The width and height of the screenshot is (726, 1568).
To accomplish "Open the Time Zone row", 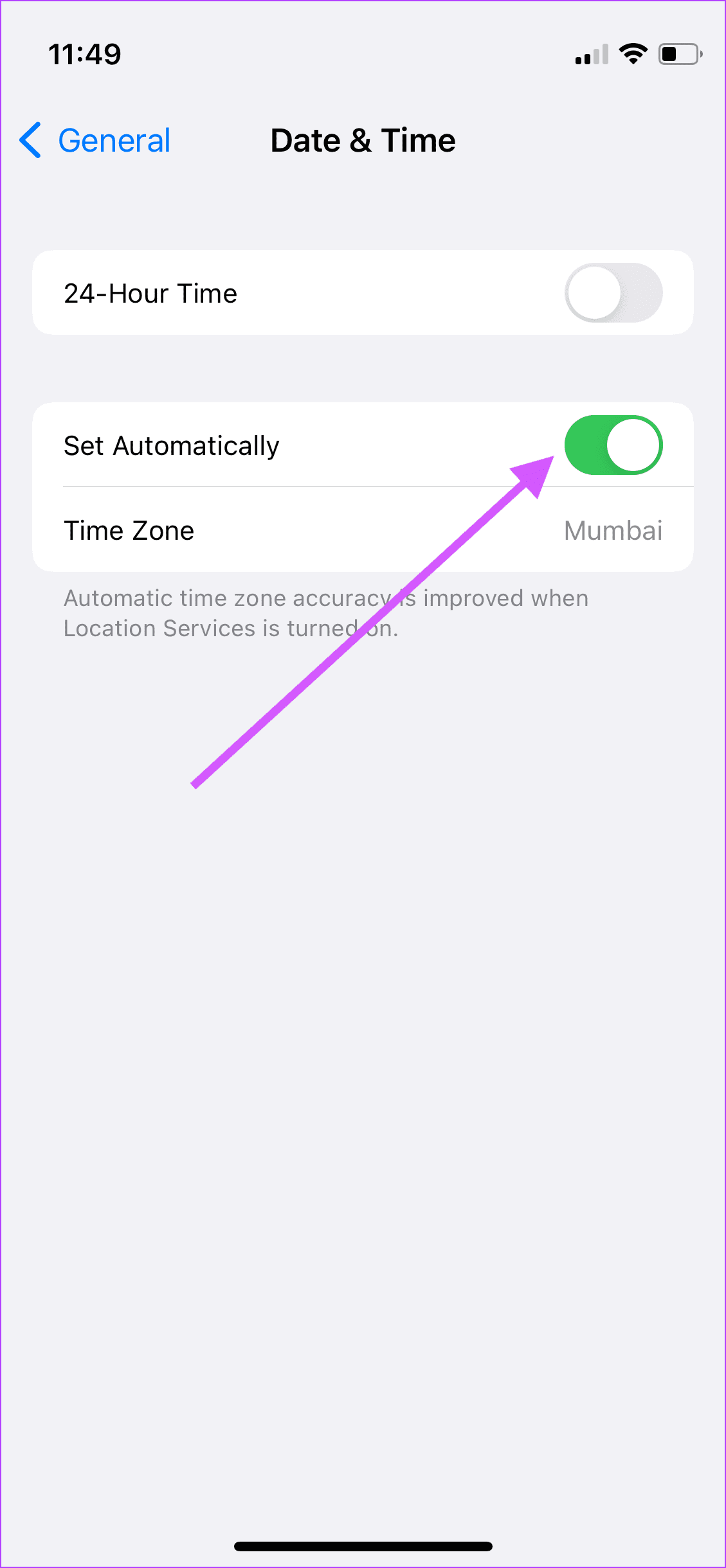I will point(363,530).
